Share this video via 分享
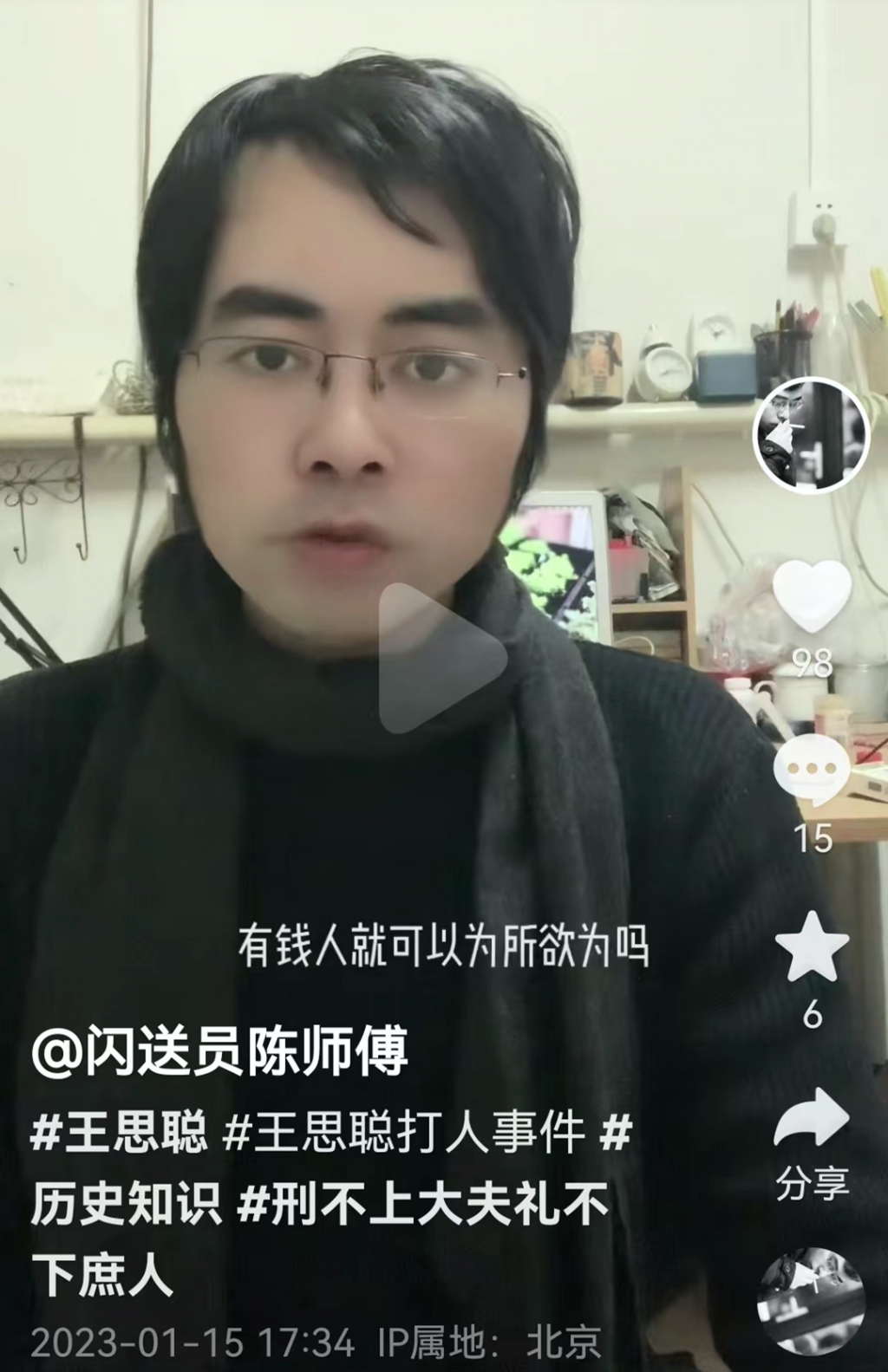This screenshot has height=1372, width=888. click(812, 1142)
